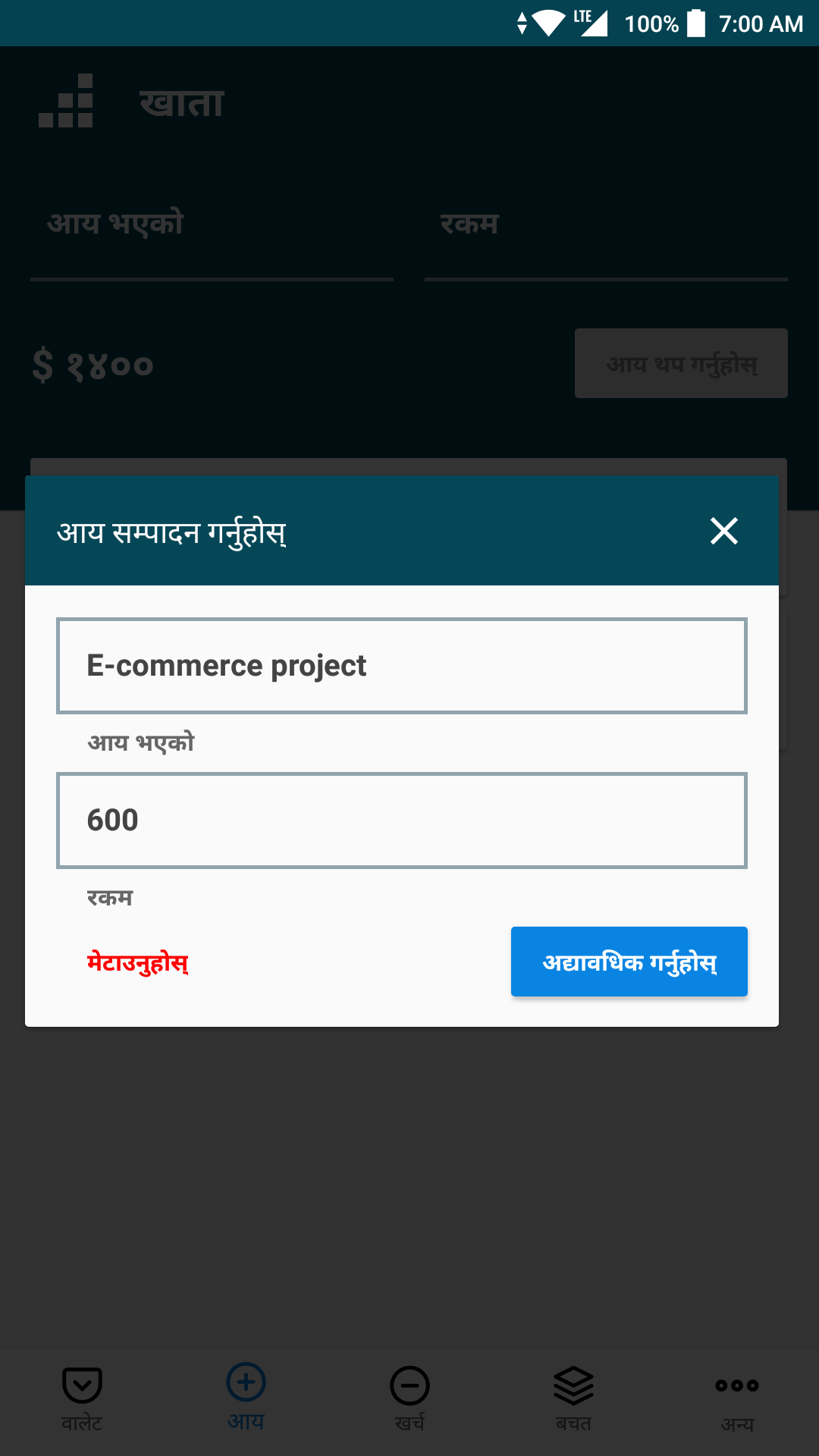Delete this income via मेटाउनुहोस्

tap(137, 962)
